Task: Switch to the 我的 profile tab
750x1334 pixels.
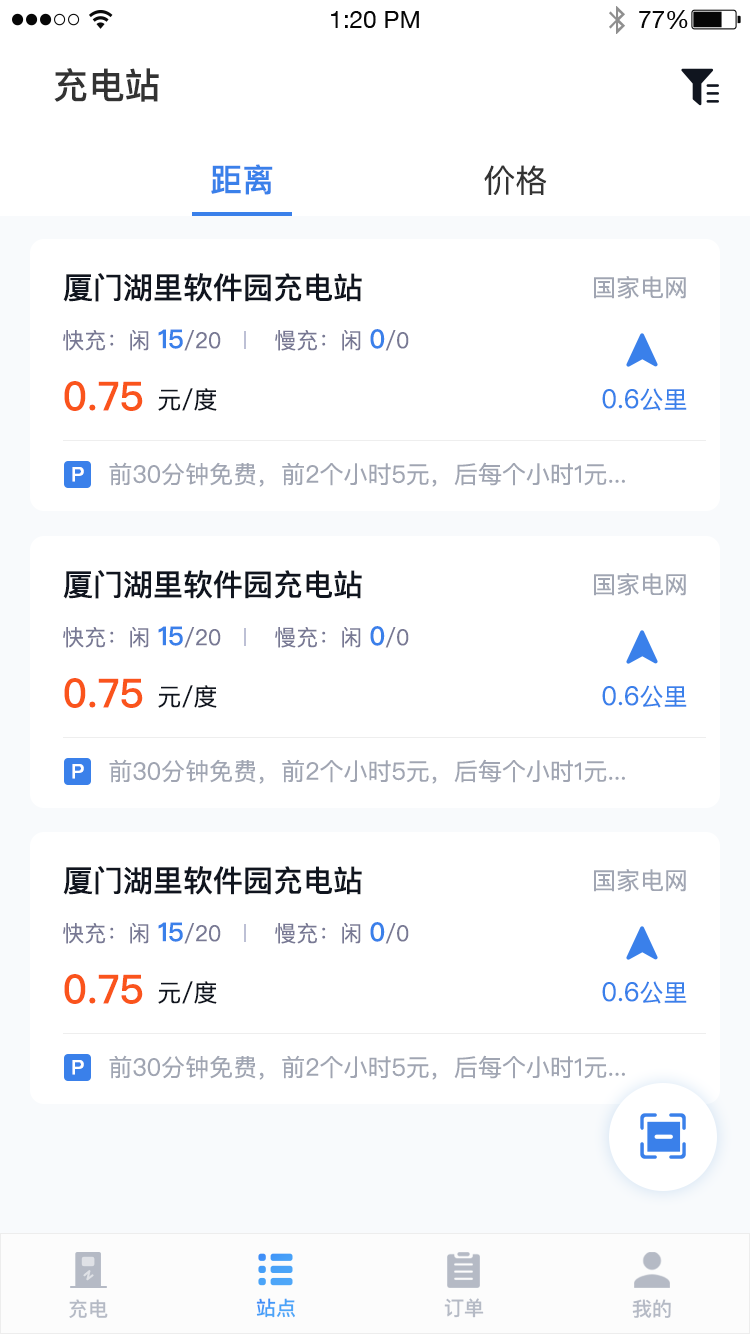Action: [651, 1284]
